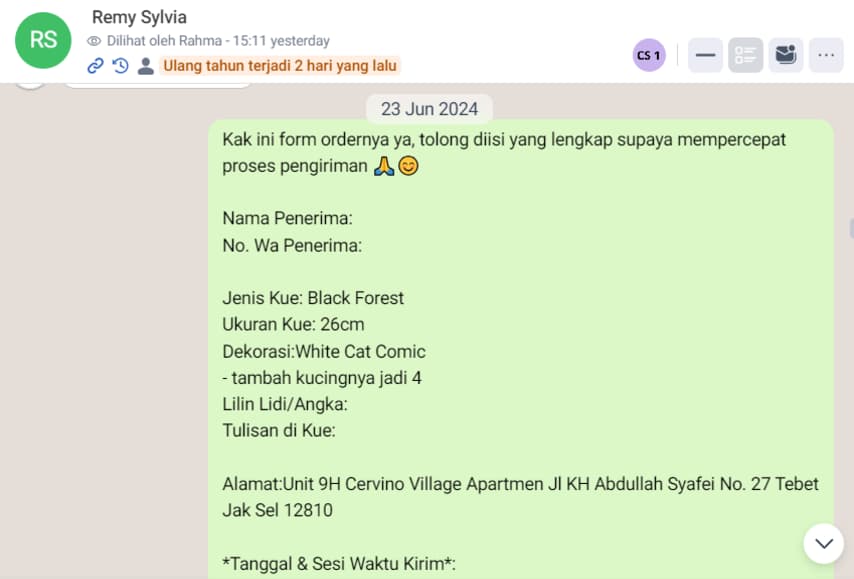Image resolution: width=854 pixels, height=579 pixels.
Task: Tap the contact card icon in header
Action: 786,55
